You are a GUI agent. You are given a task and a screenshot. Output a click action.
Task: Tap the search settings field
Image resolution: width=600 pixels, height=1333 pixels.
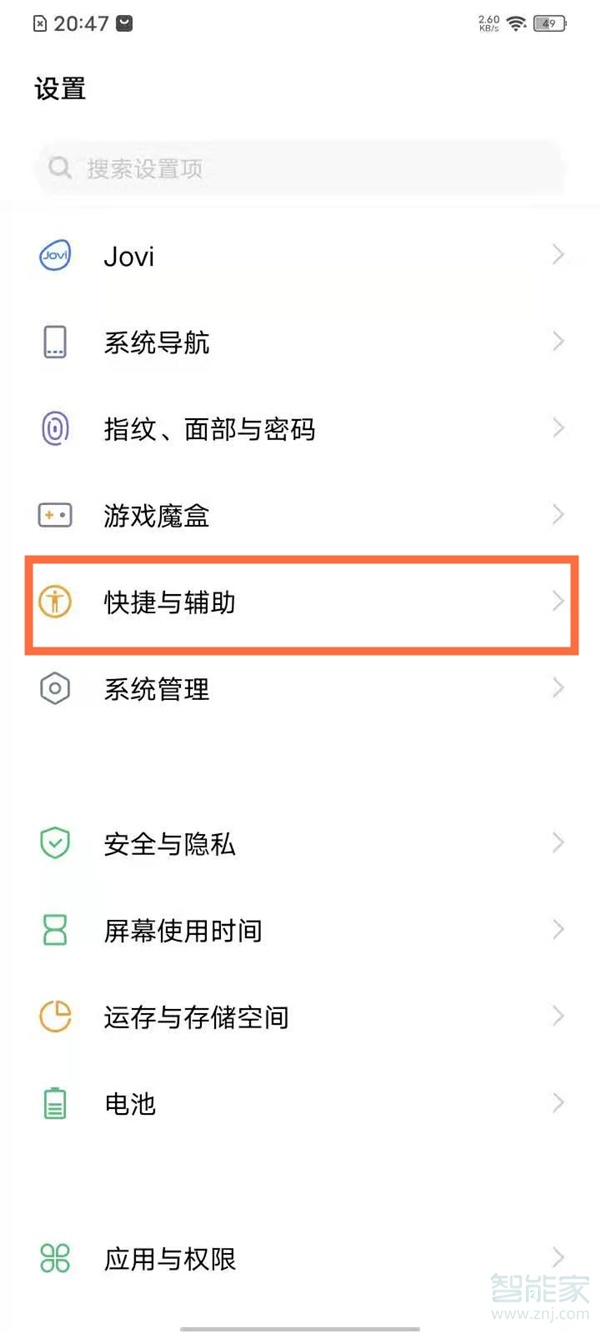click(x=300, y=168)
